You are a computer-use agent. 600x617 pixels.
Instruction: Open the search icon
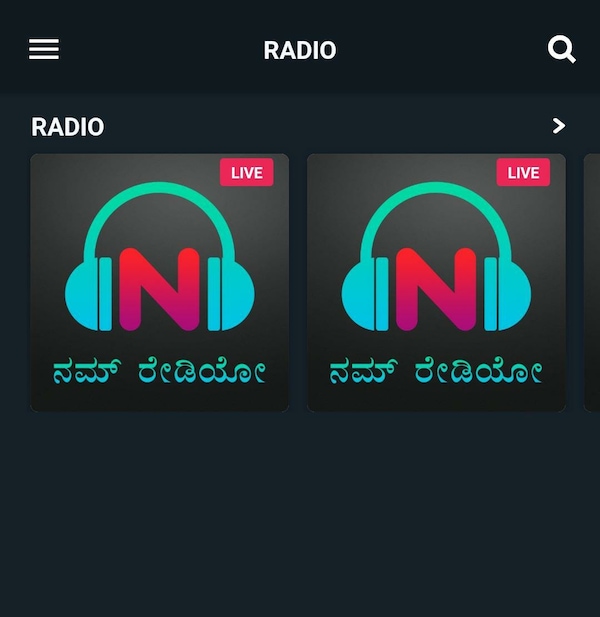point(562,49)
